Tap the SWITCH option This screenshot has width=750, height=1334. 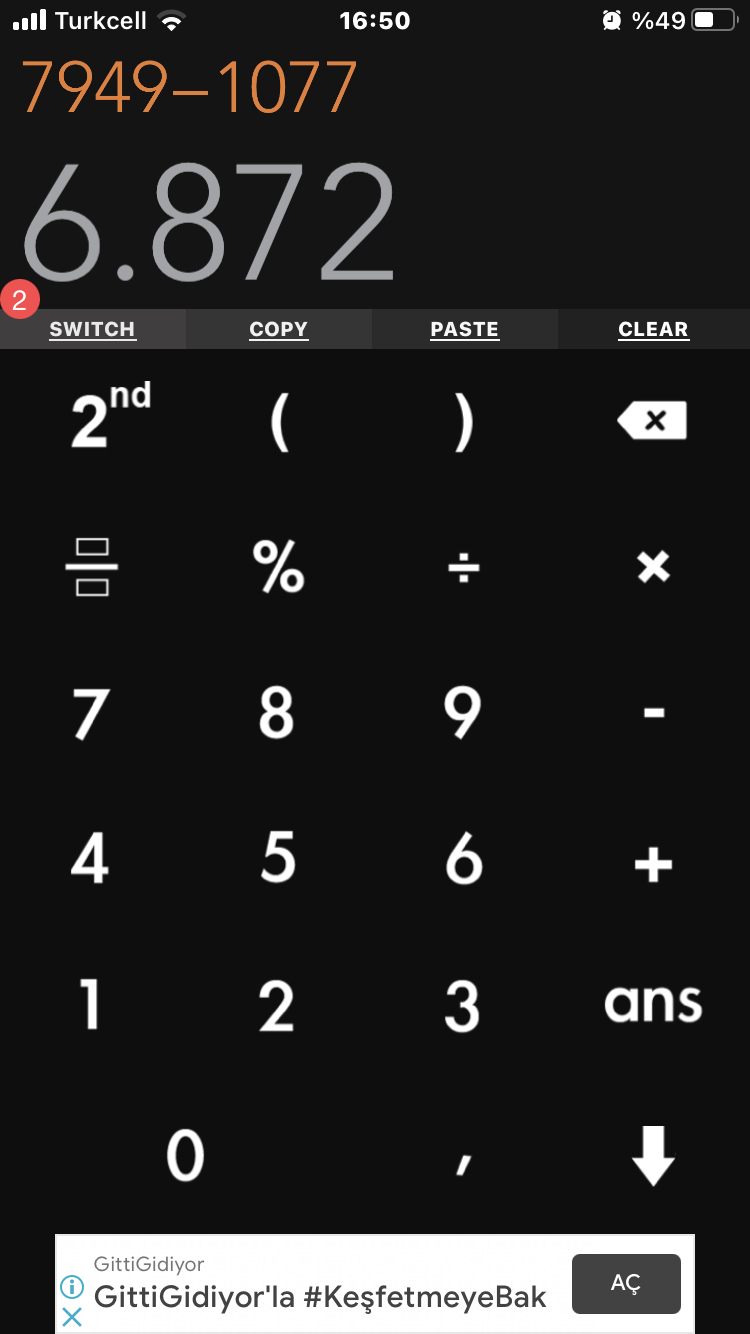click(x=92, y=329)
